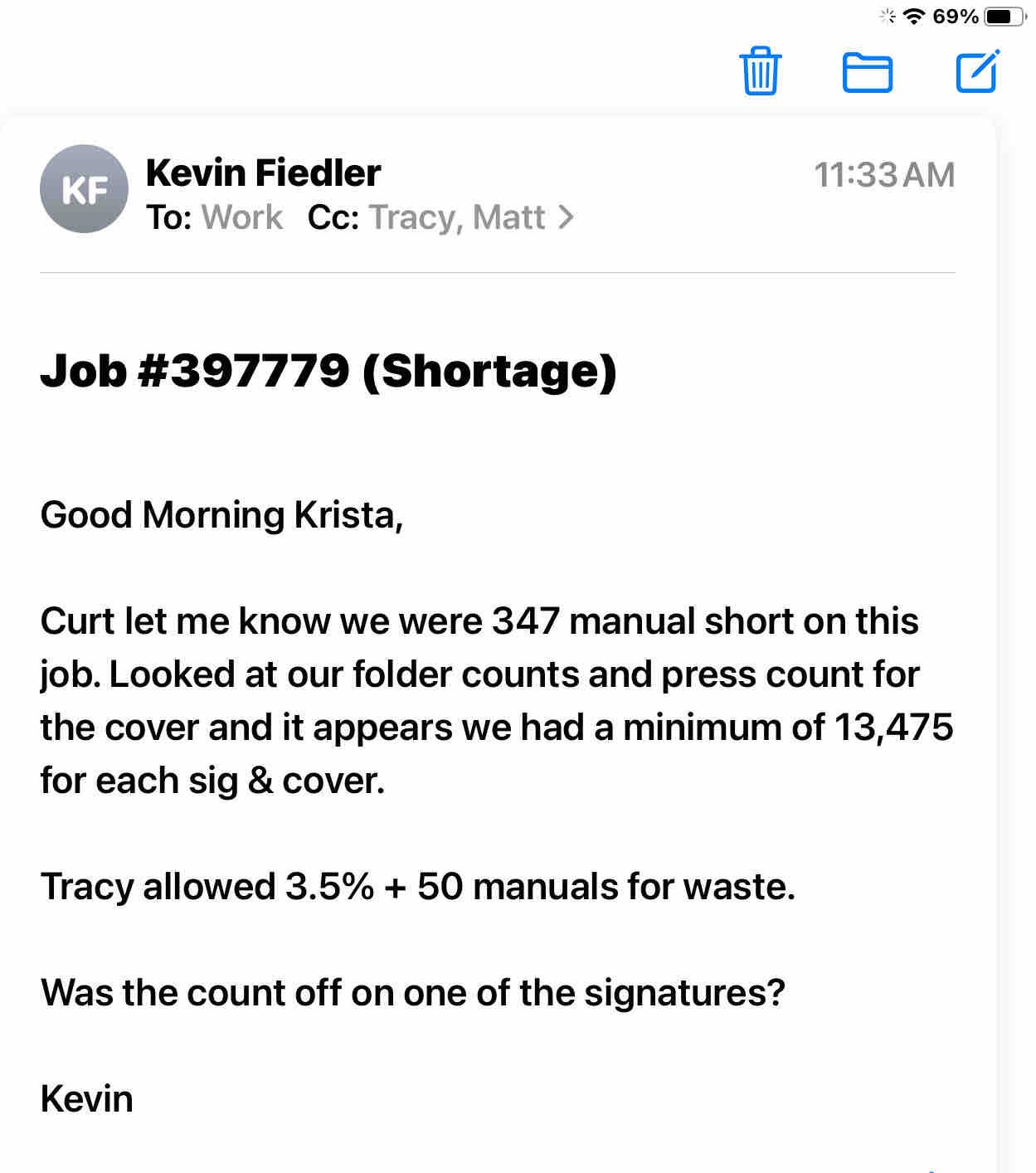
Task: Compose a new email
Action: pyautogui.click(x=977, y=71)
